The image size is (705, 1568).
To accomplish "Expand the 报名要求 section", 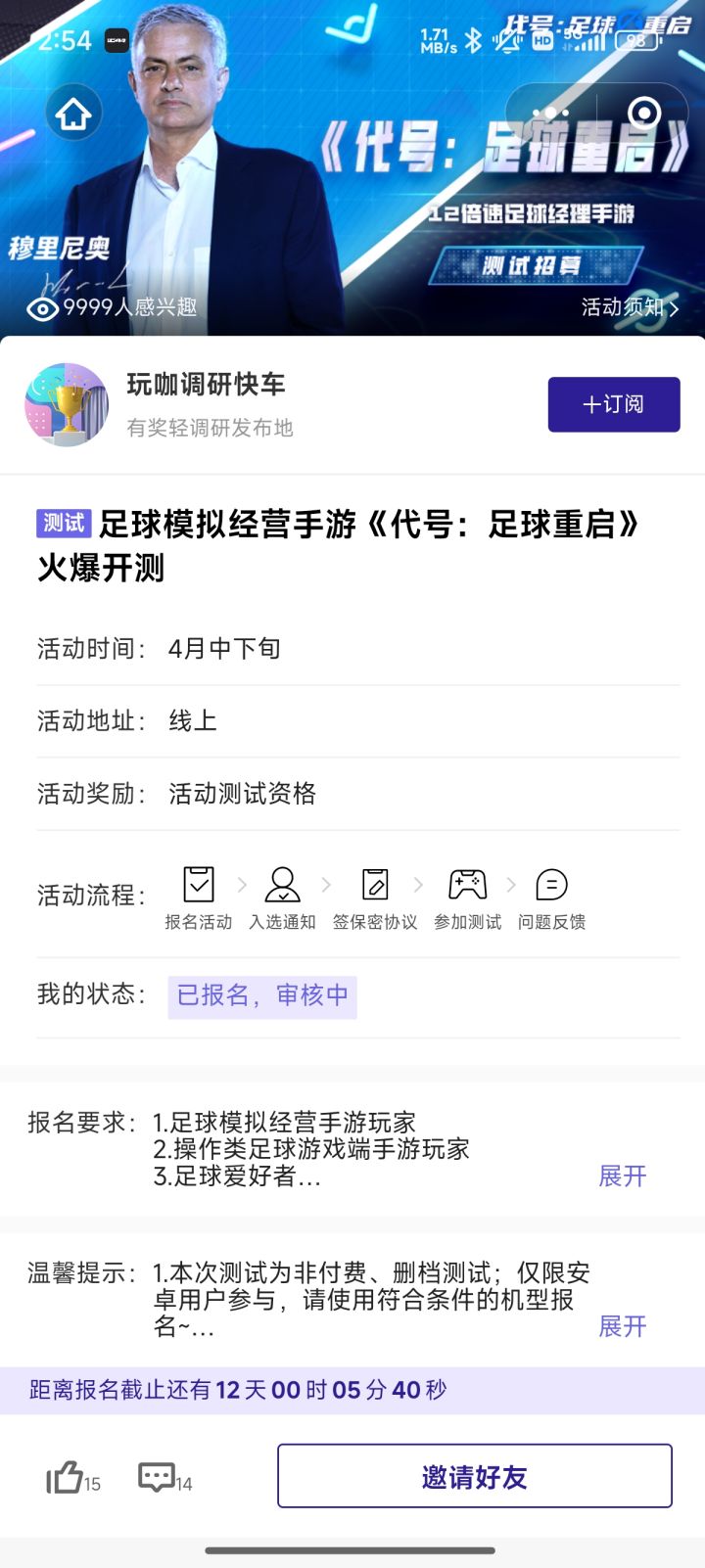I will click(623, 1176).
